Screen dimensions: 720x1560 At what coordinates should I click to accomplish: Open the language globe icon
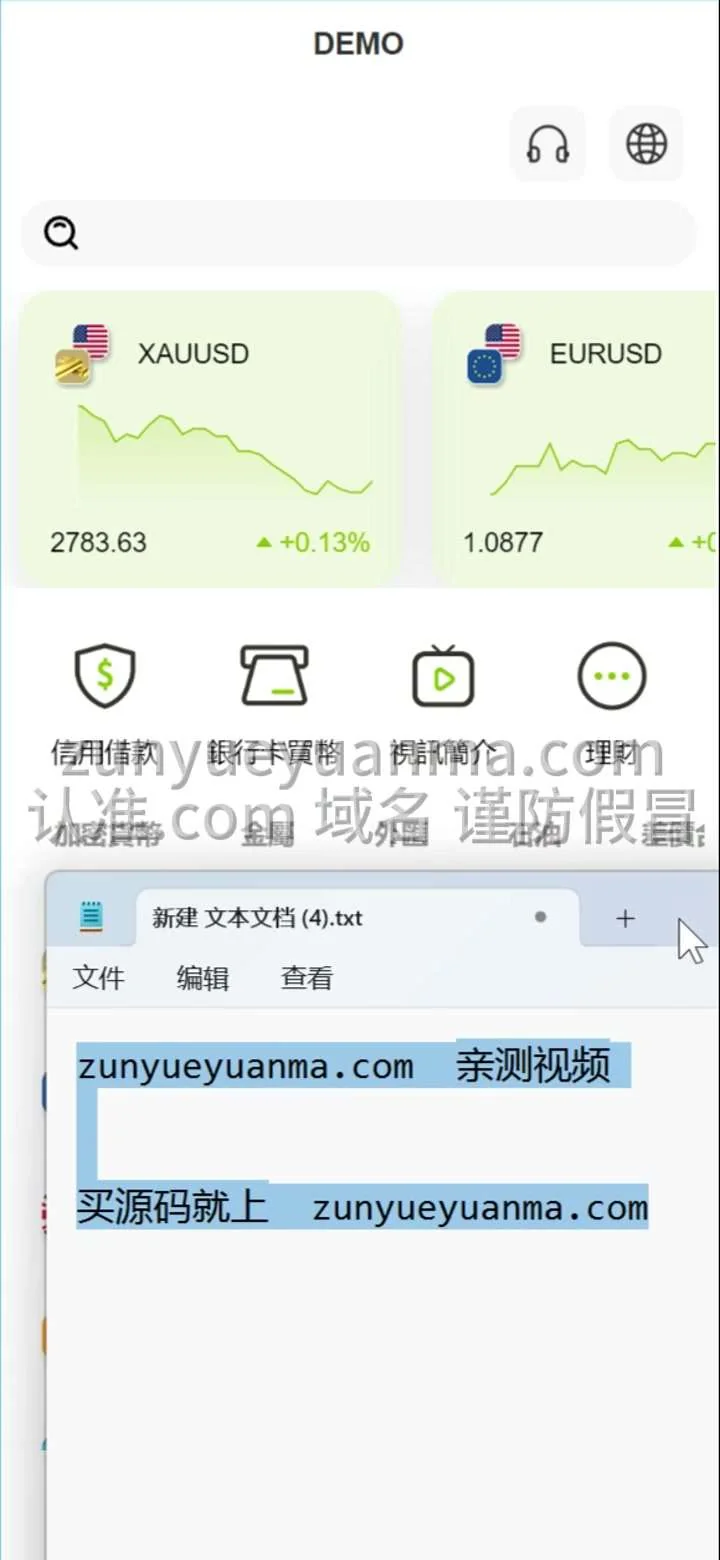coord(646,145)
